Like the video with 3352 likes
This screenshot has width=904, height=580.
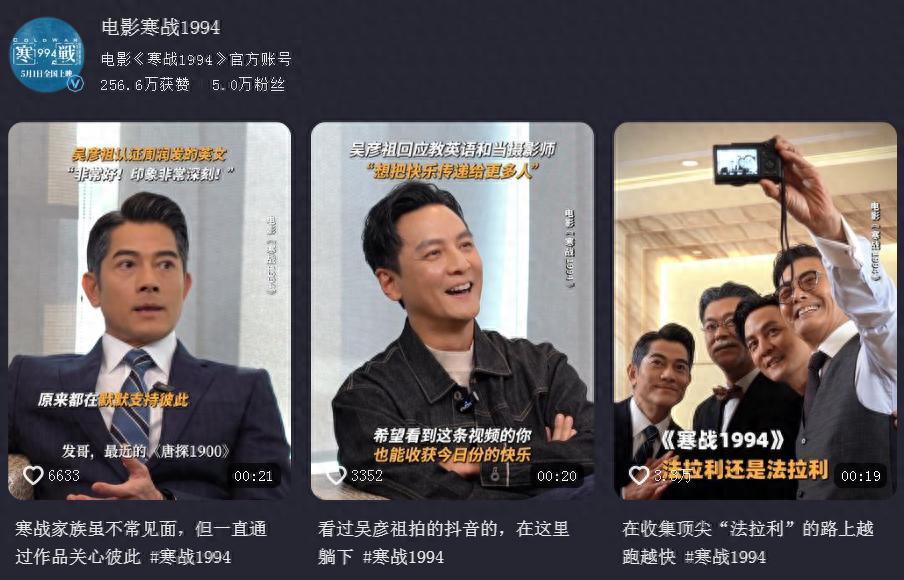coord(336,476)
